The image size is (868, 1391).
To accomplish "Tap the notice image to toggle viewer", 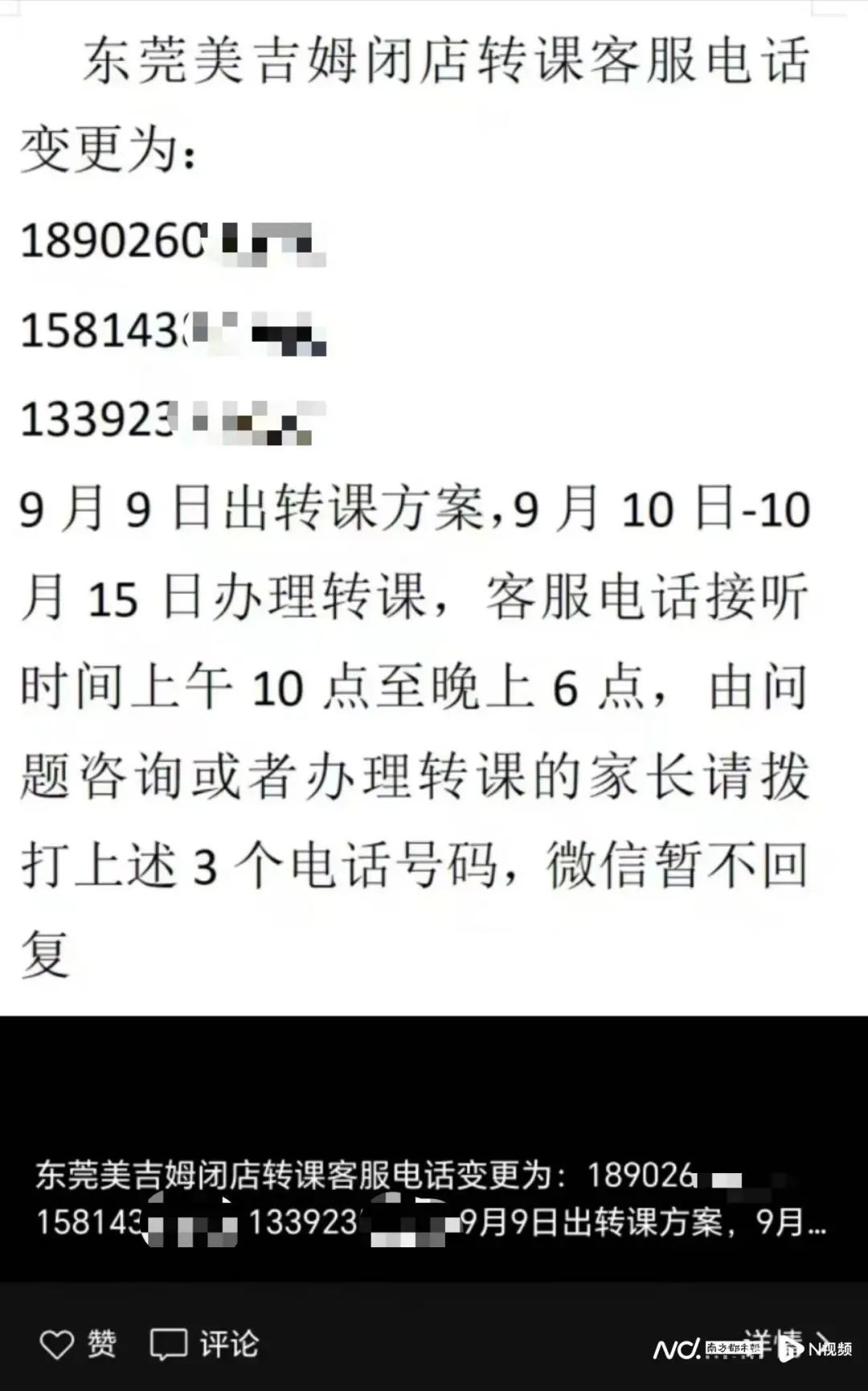I will [x=434, y=507].
